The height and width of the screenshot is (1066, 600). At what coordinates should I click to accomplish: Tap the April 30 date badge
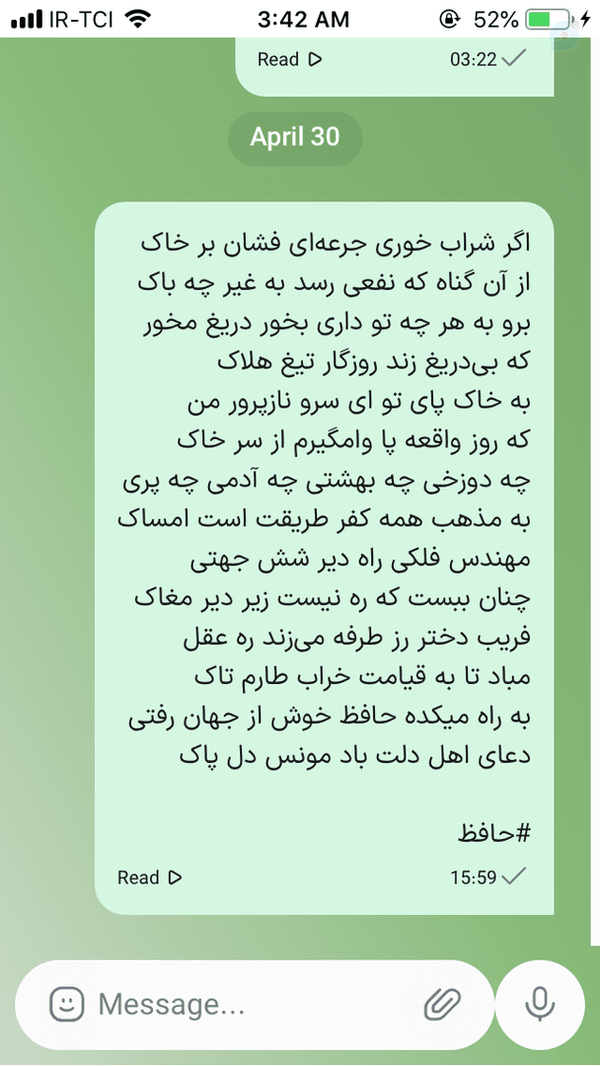(x=295, y=138)
